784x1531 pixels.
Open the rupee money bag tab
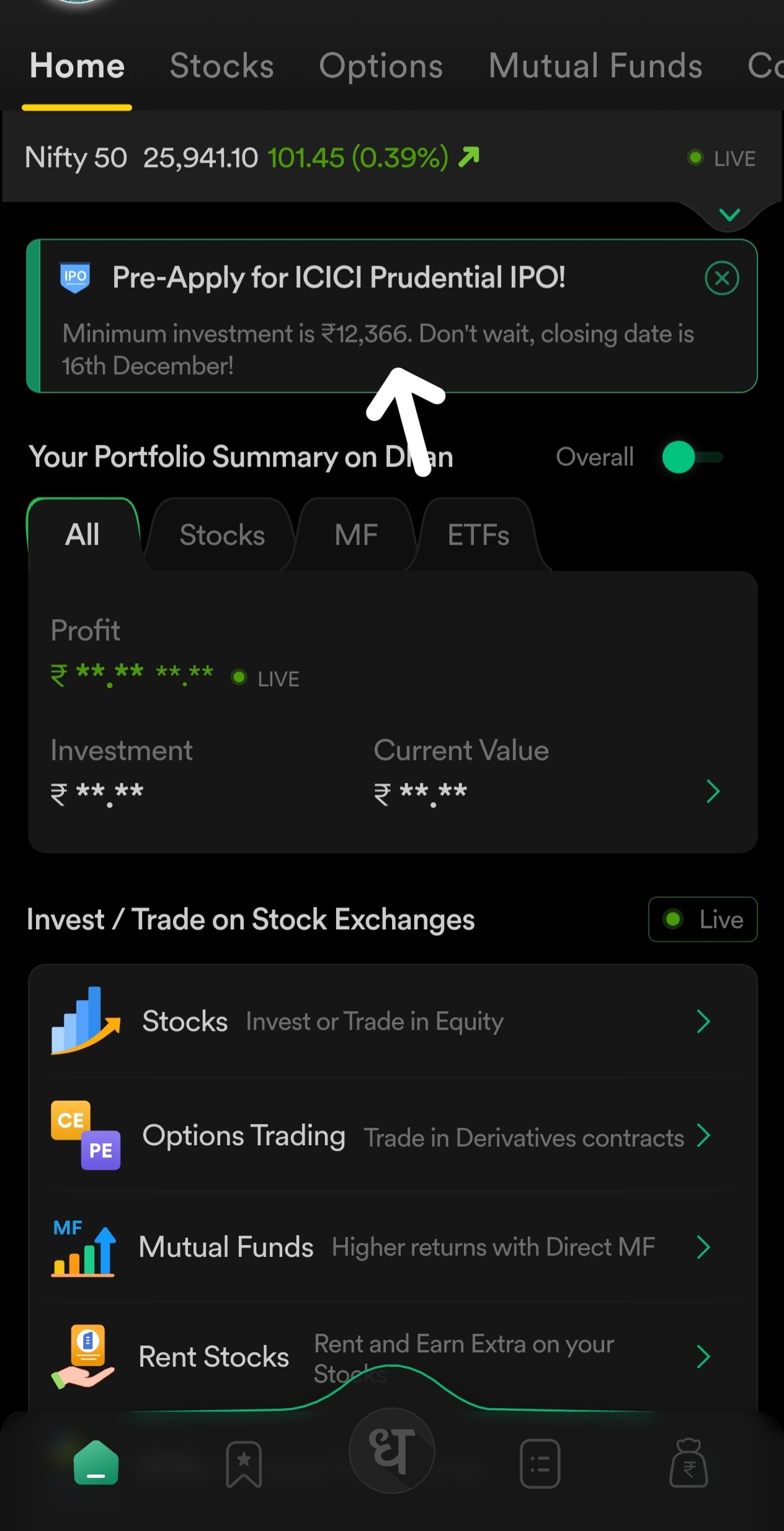click(x=688, y=1464)
